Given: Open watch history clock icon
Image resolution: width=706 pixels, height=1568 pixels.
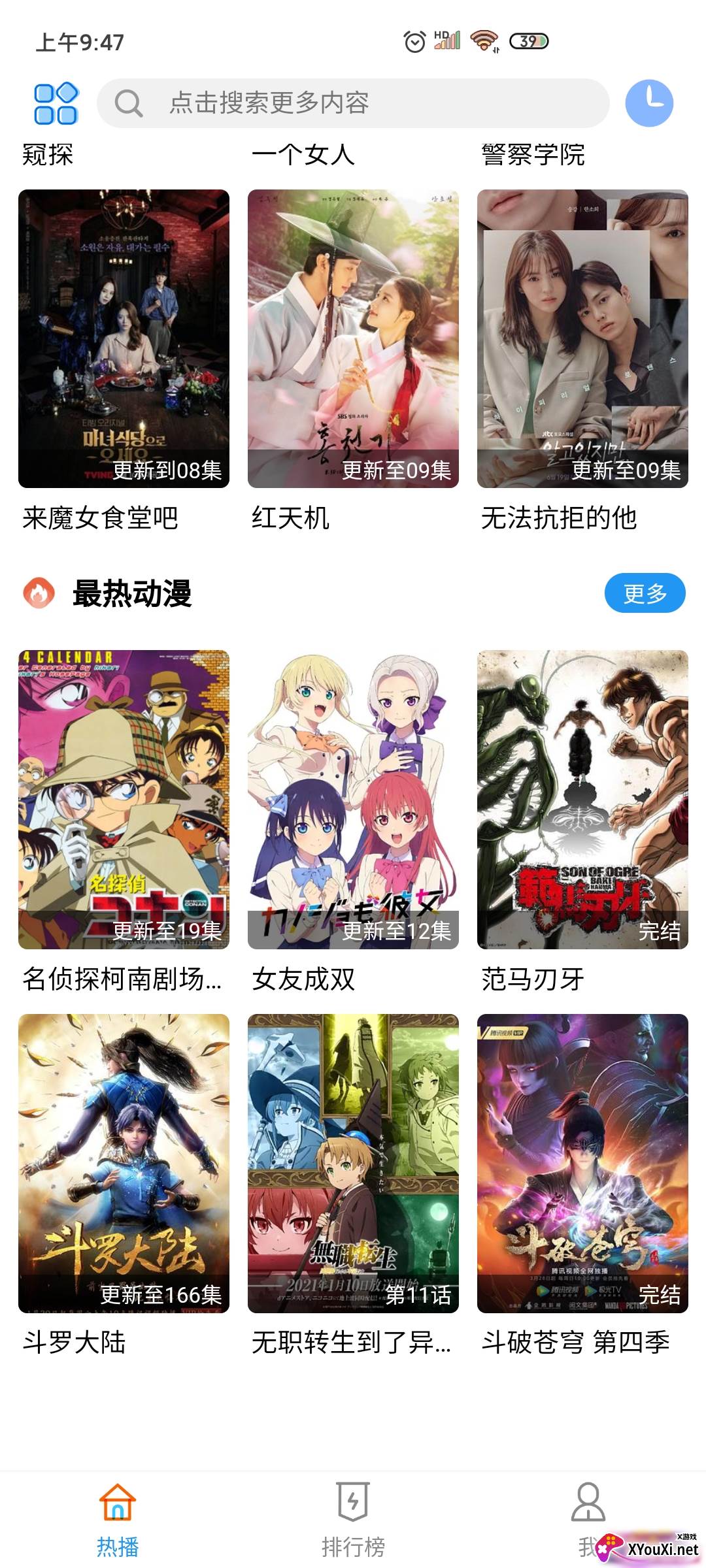Looking at the screenshot, I should pyautogui.click(x=648, y=103).
